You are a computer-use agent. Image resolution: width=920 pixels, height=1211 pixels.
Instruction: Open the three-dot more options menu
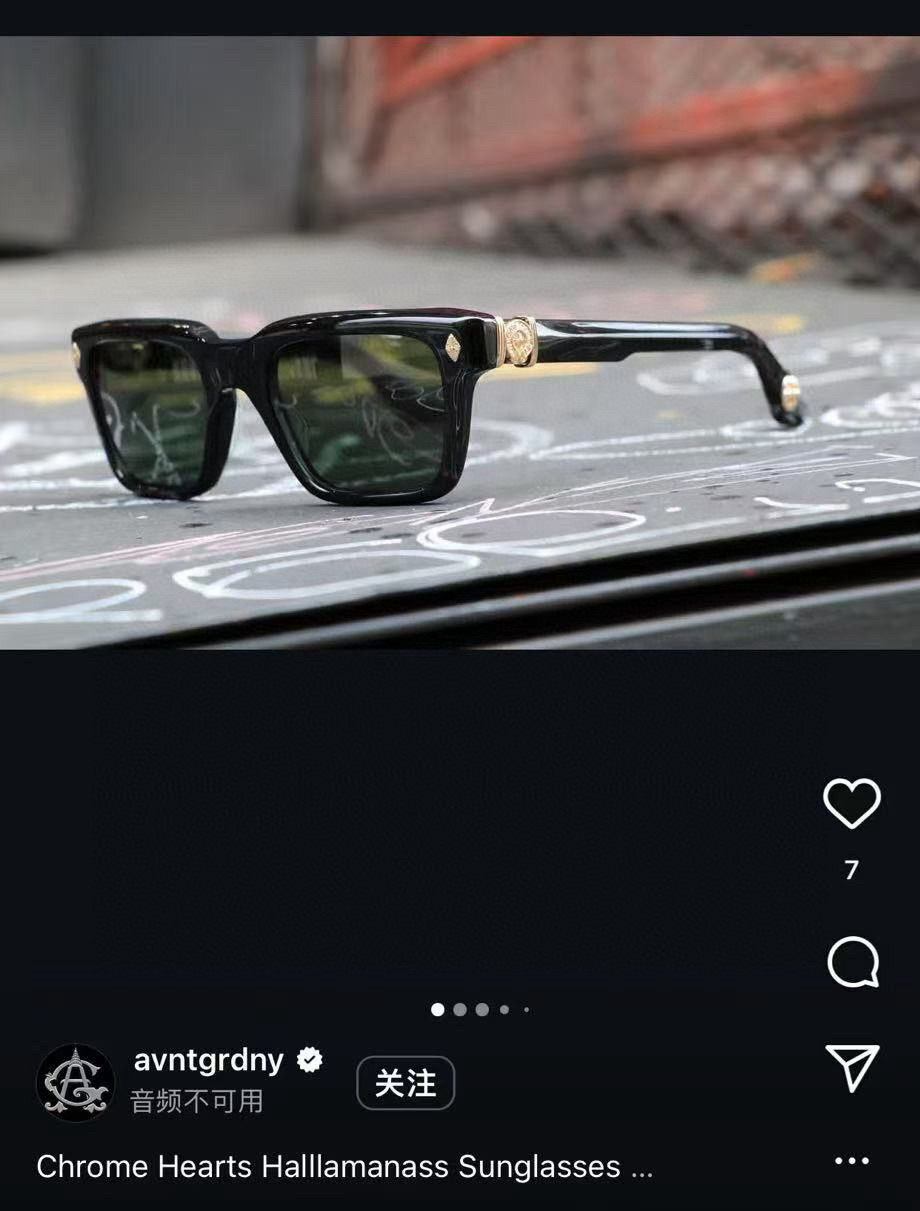pos(852,1161)
